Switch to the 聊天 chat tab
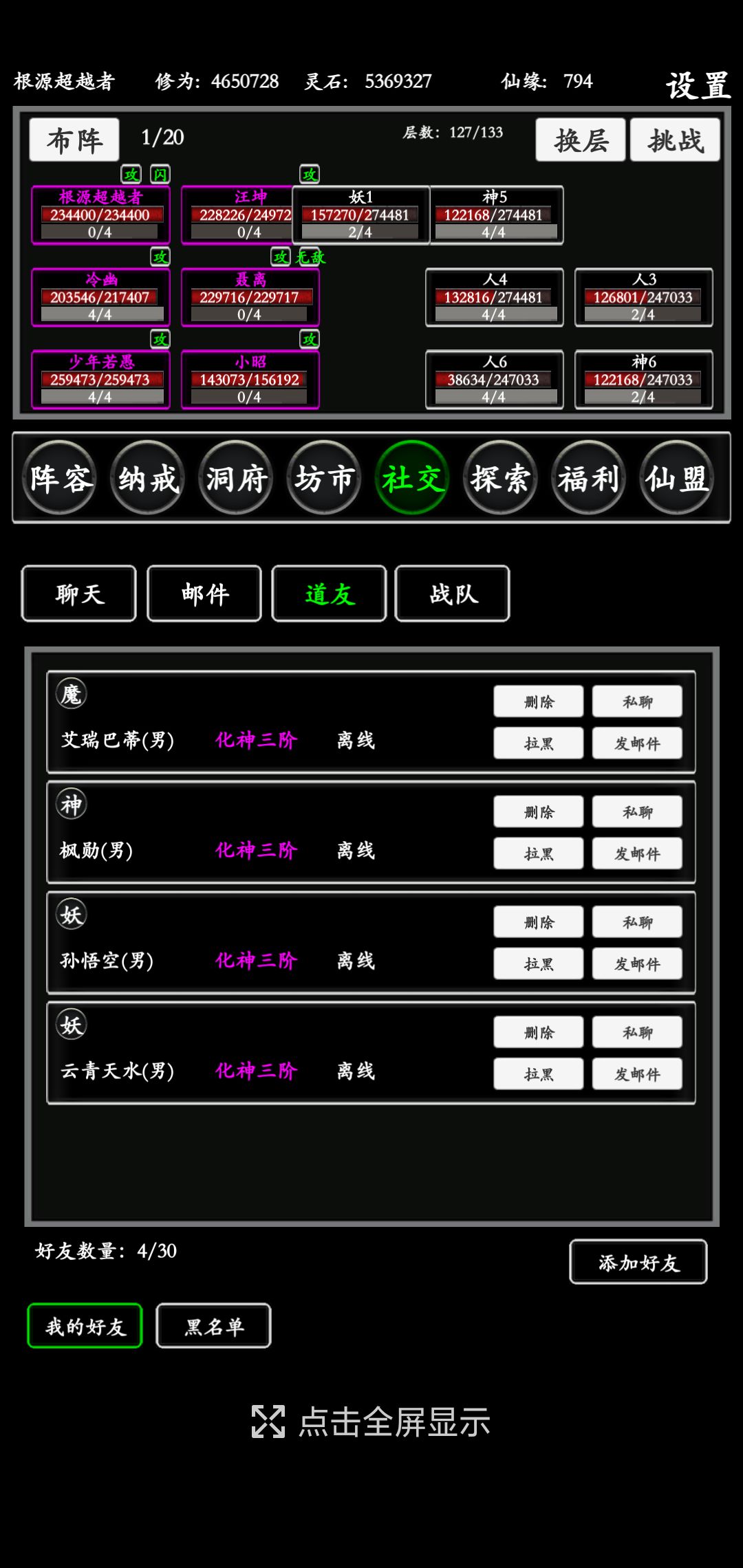Viewport: 743px width, 1568px height. 78,594
